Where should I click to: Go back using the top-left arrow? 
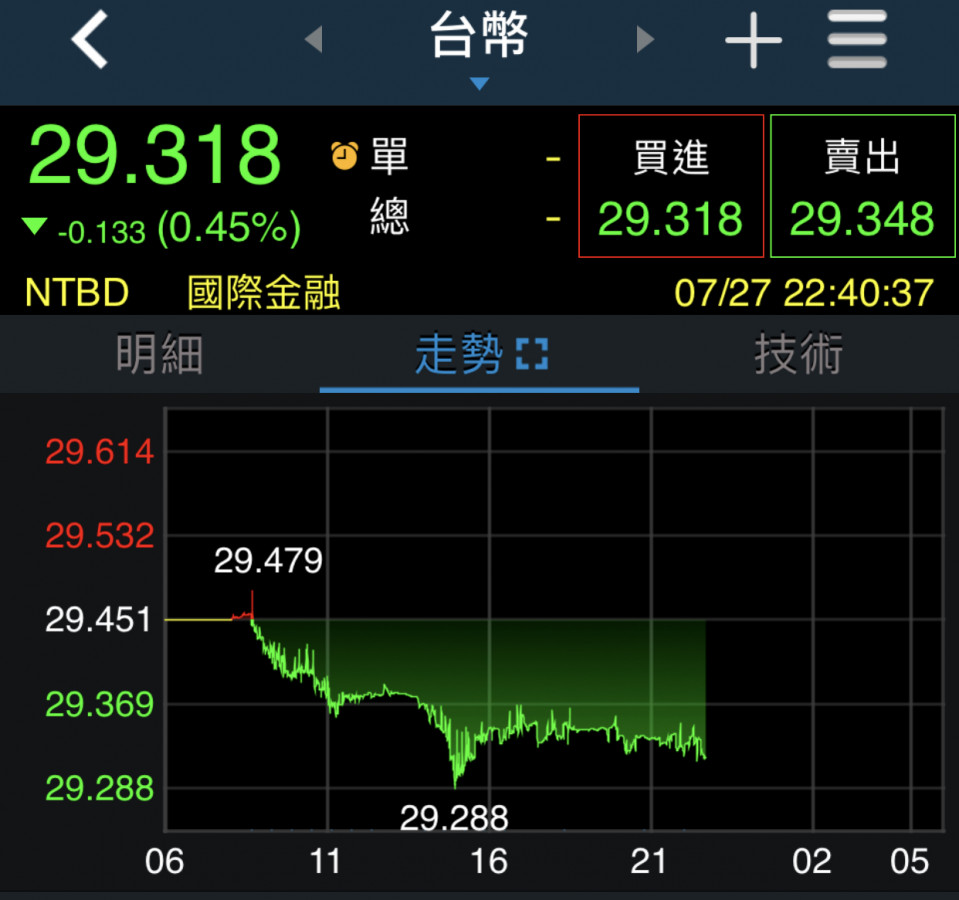pyautogui.click(x=90, y=42)
